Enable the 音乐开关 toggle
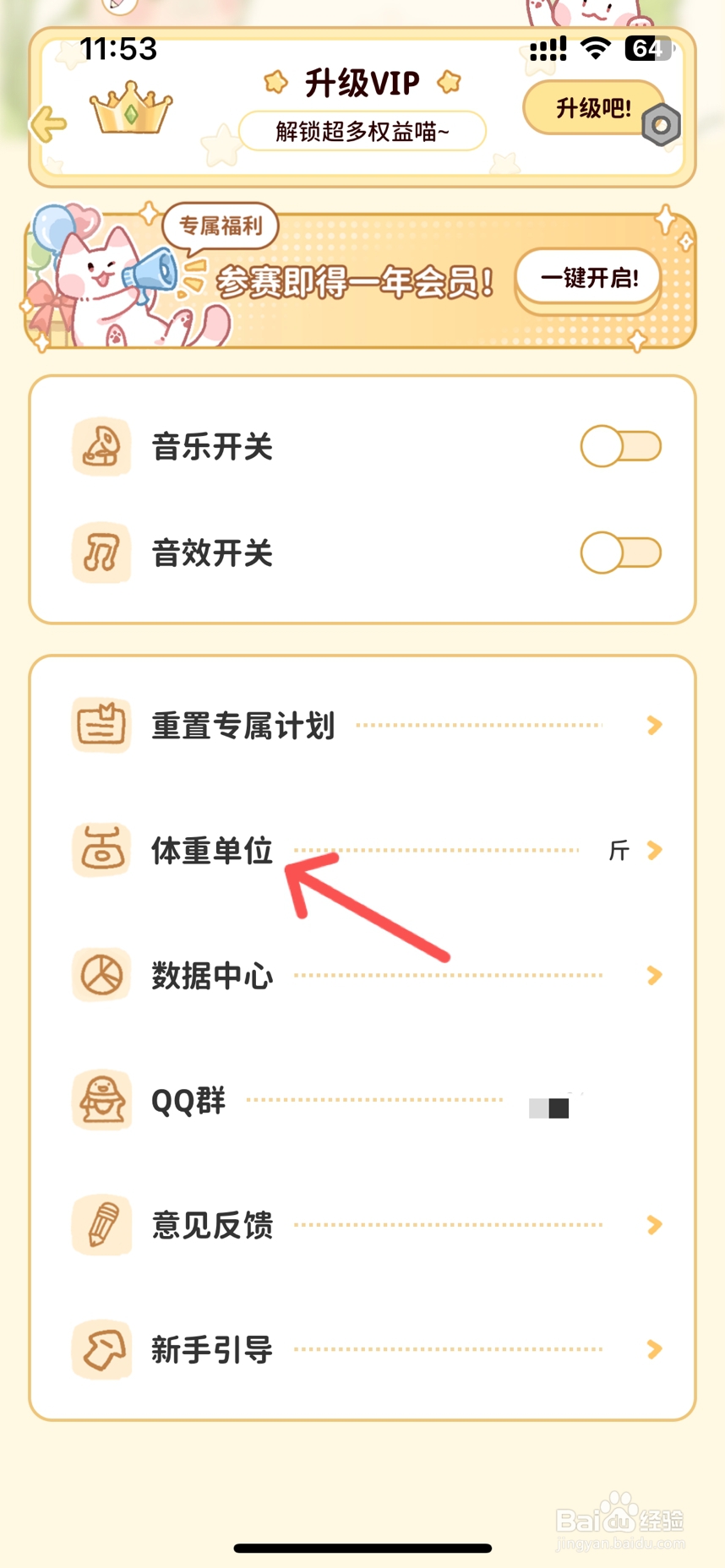Image resolution: width=725 pixels, height=1568 pixels. [x=620, y=447]
